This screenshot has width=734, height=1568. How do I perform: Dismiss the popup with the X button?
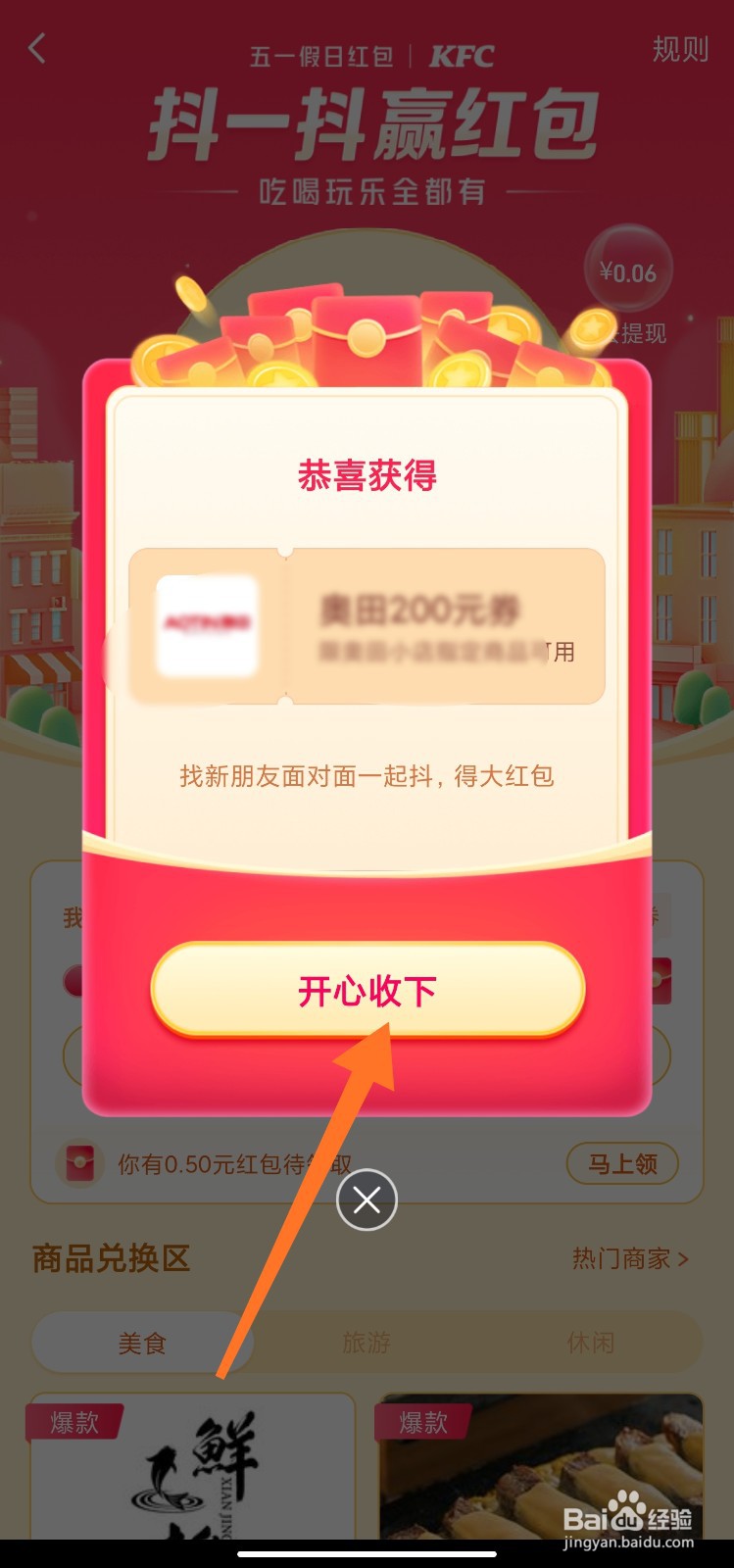coord(367,1199)
